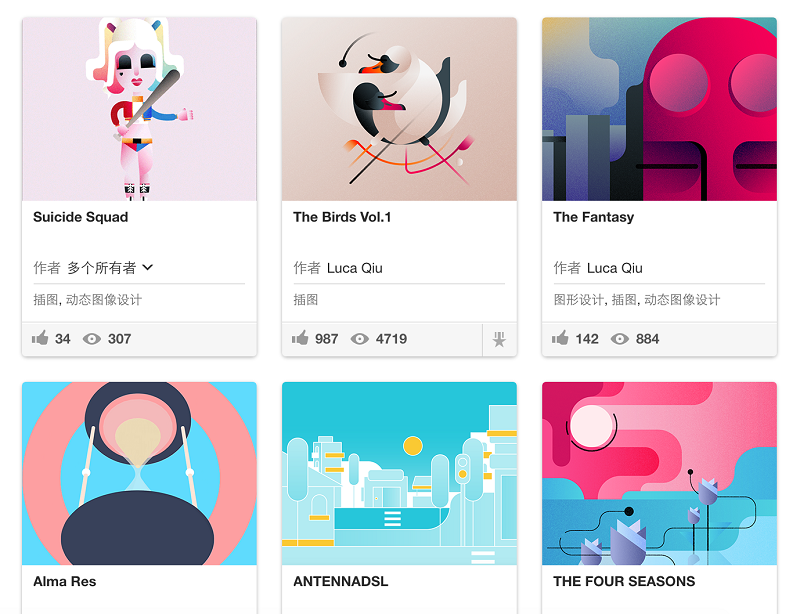Tap The Fantasy title link
This screenshot has height=614, width=800.
click(593, 217)
